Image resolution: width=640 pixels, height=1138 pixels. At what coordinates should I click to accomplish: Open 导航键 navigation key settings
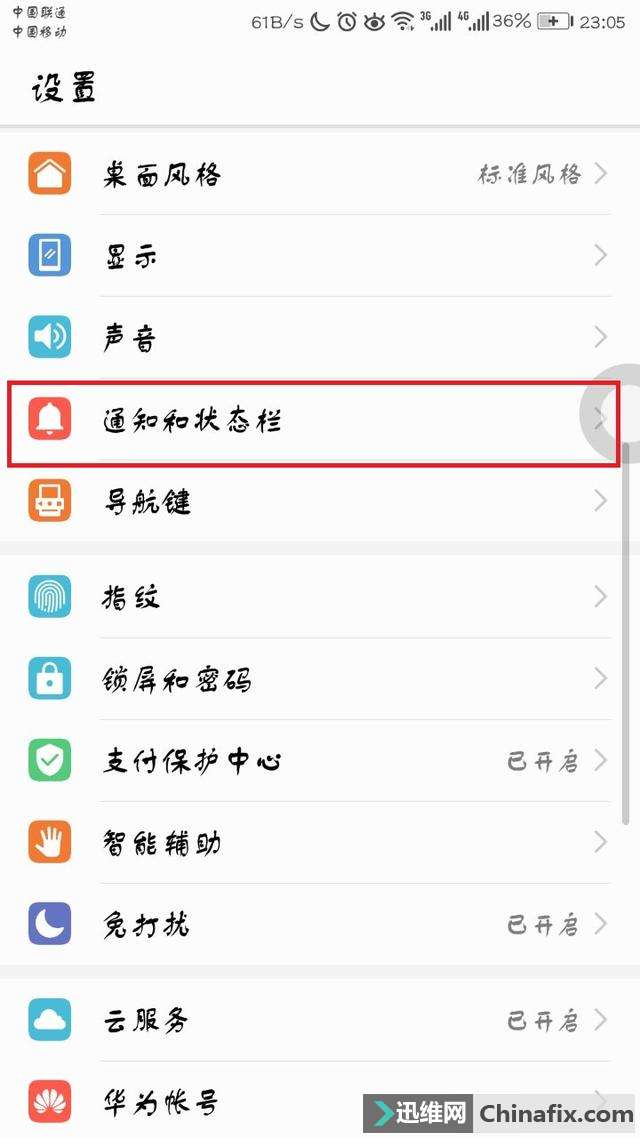(320, 501)
